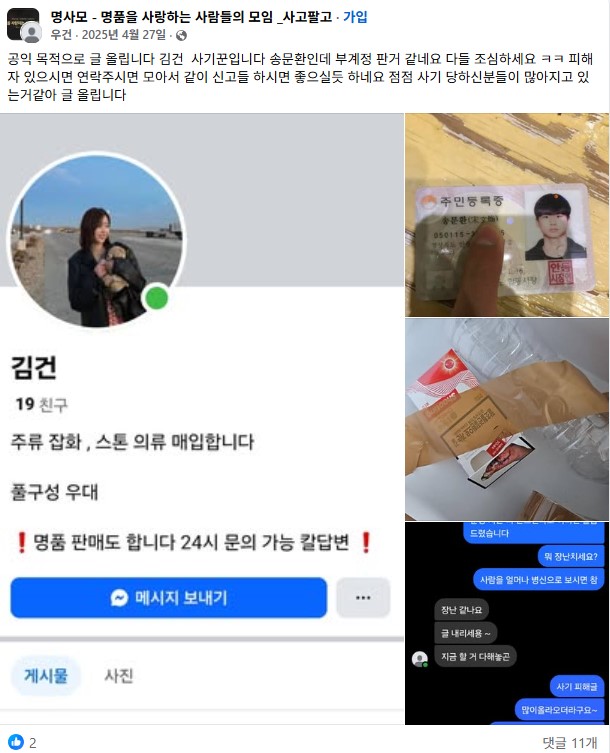View the ID card photo
Image resolution: width=610 pixels, height=753 pixels.
click(x=506, y=213)
